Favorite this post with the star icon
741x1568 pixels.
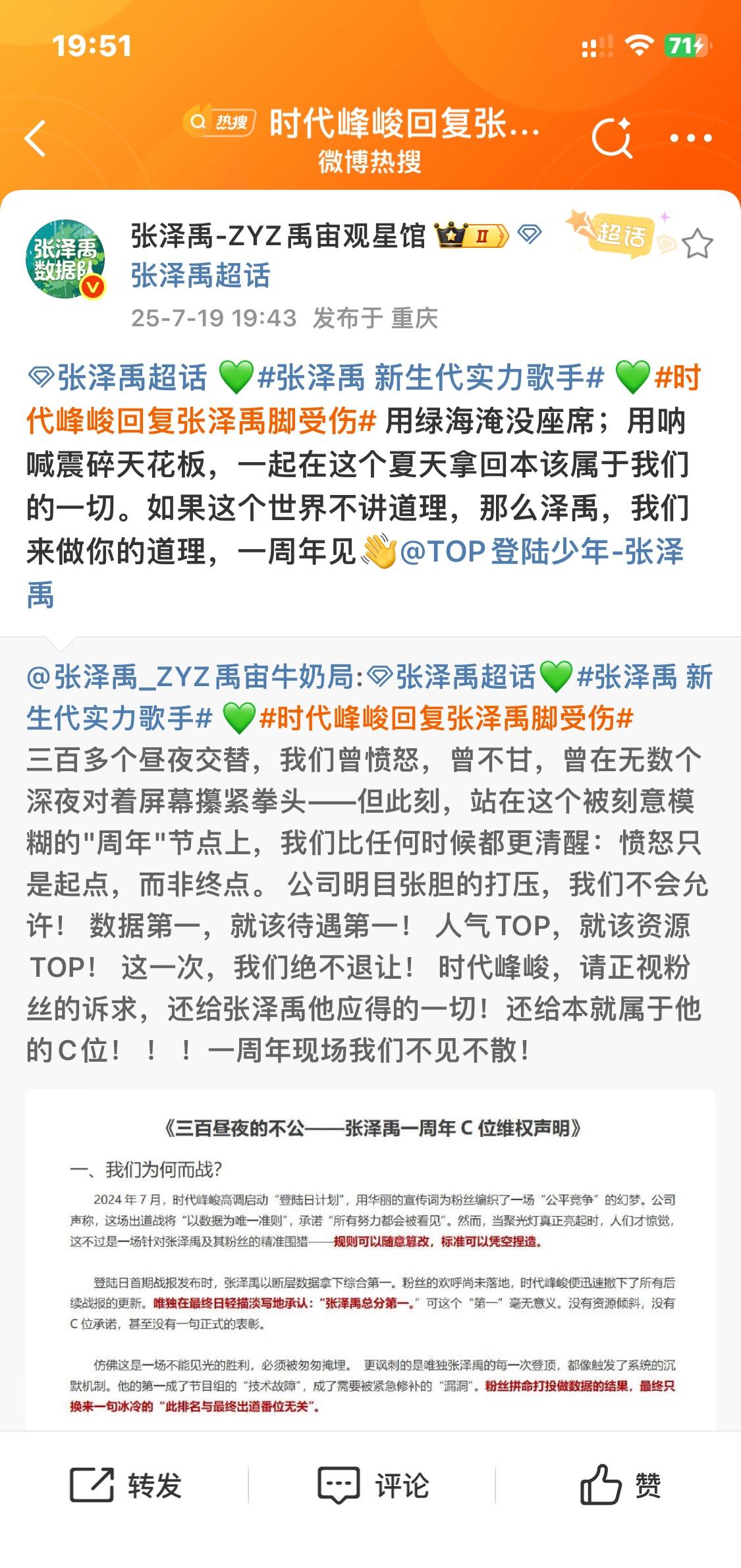click(x=698, y=244)
